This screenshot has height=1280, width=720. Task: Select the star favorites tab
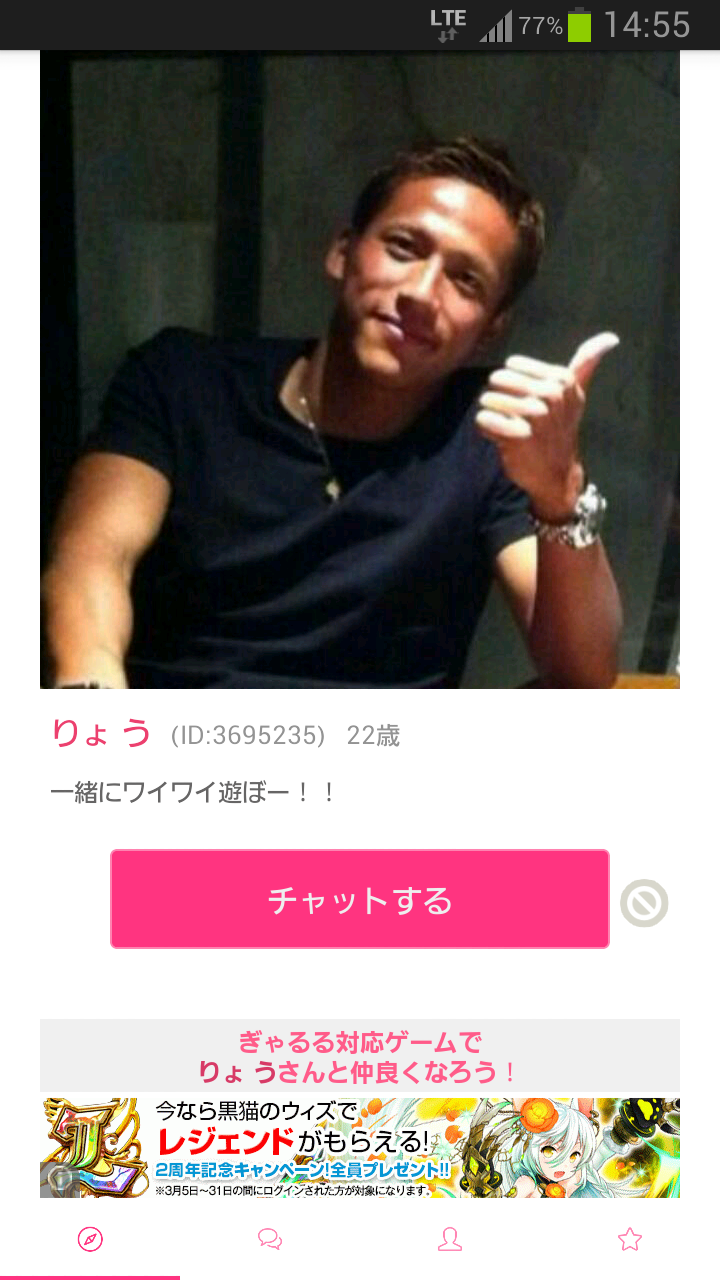coord(629,1240)
